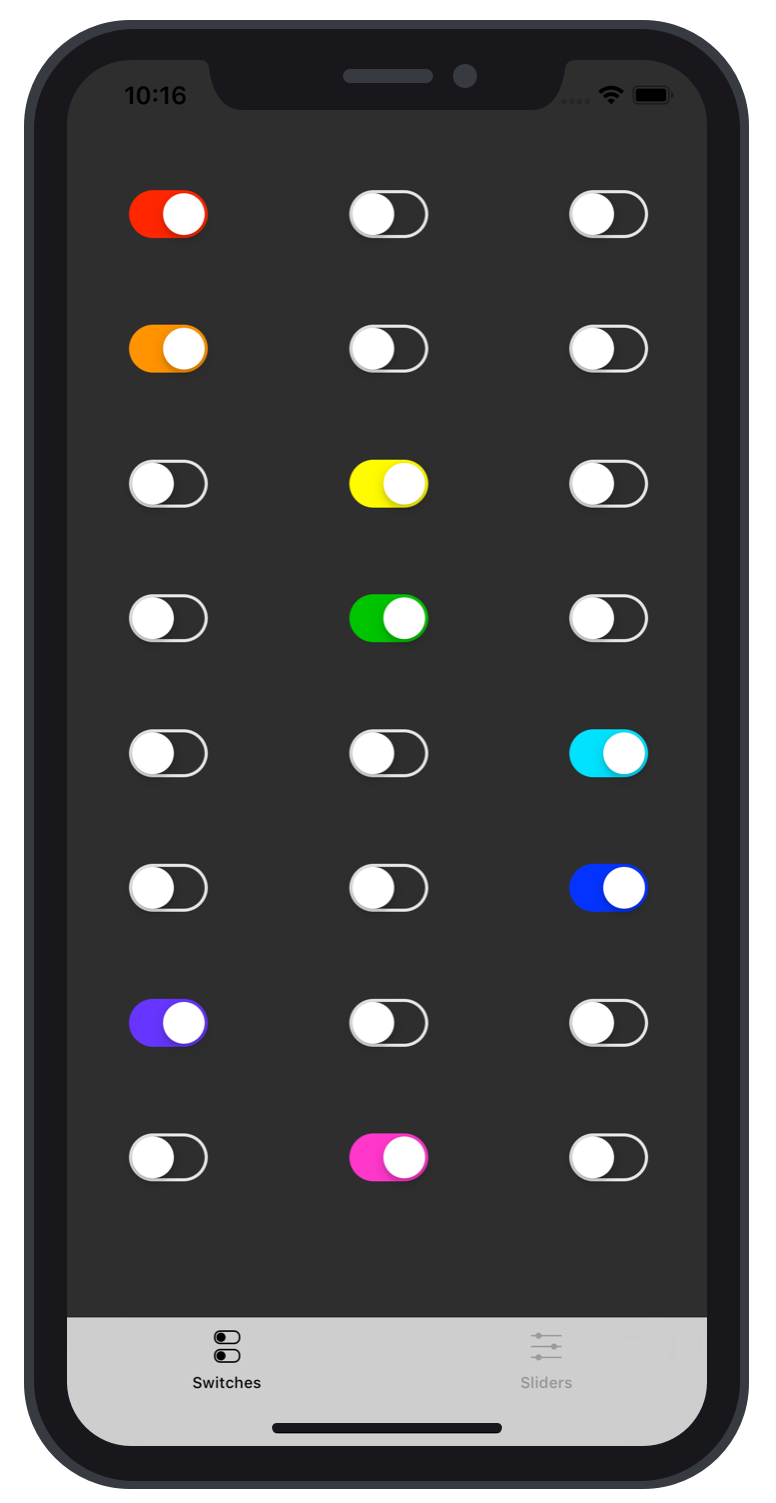Turn off the red switch
The width and height of the screenshot is (776, 1503).
click(168, 214)
